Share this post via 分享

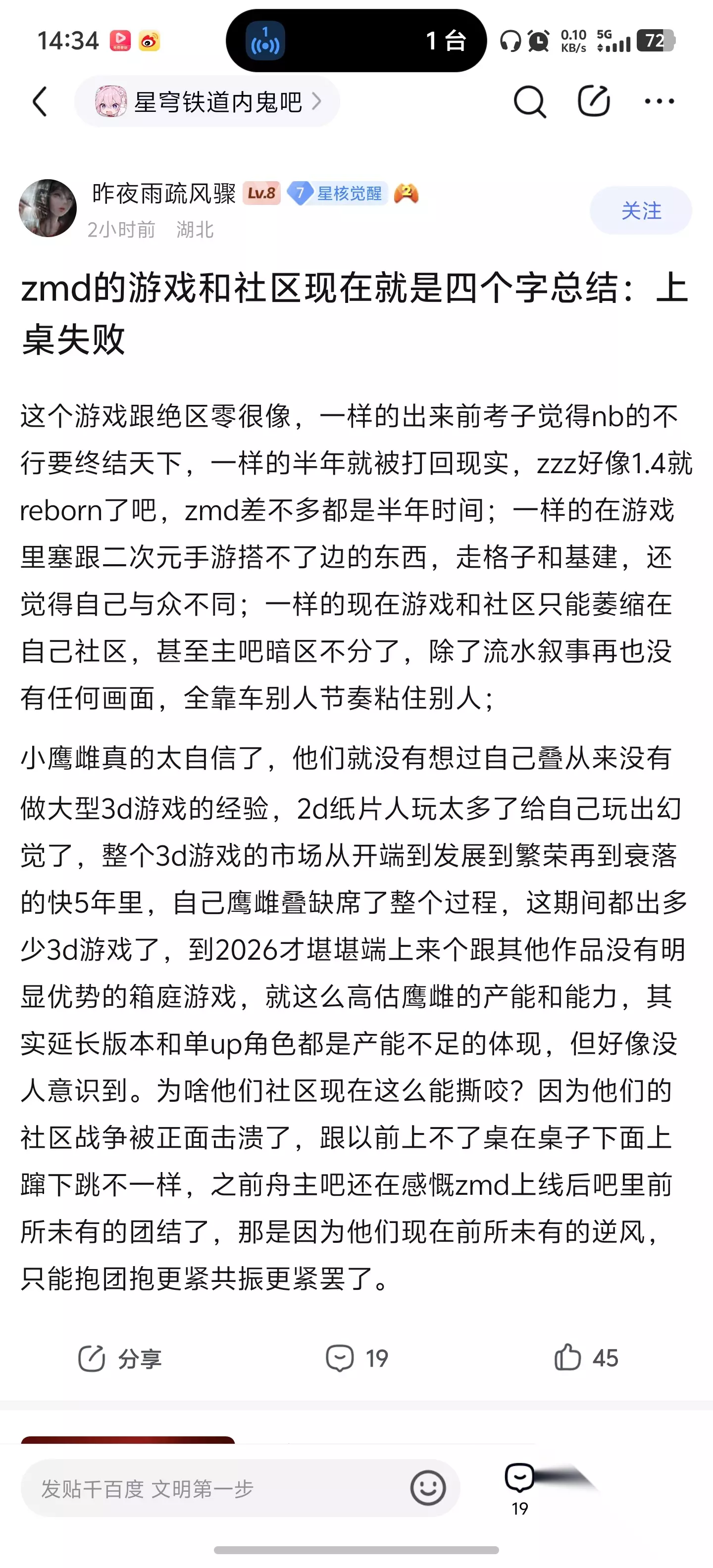[x=119, y=1358]
